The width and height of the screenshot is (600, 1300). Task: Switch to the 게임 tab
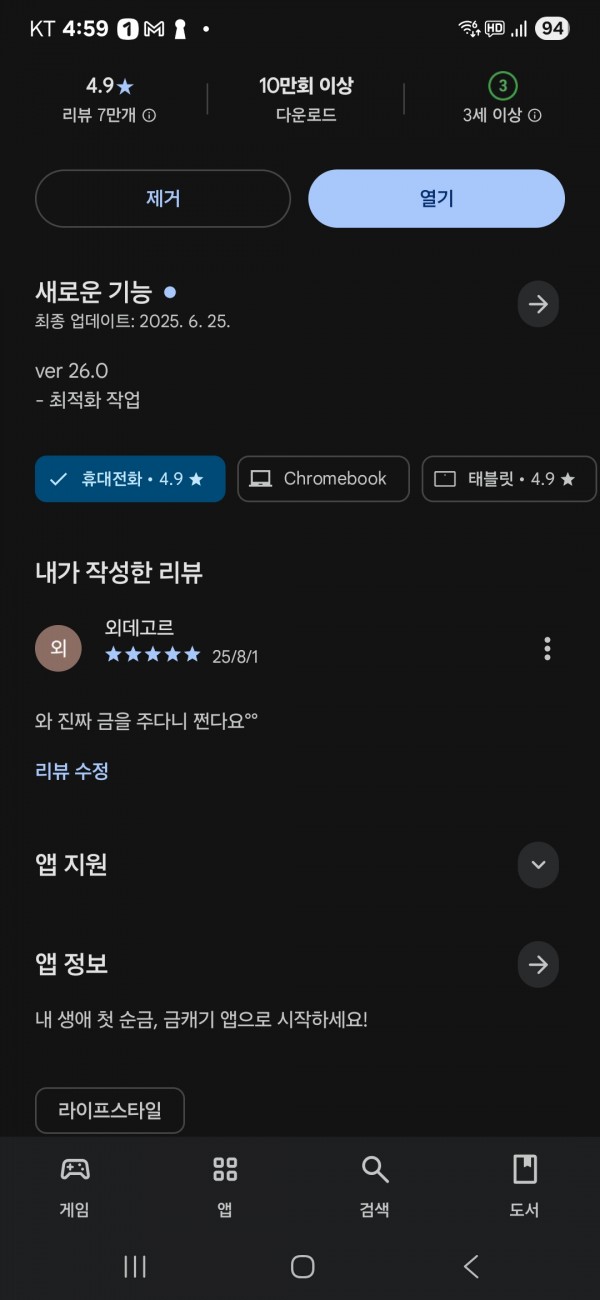[x=75, y=1186]
